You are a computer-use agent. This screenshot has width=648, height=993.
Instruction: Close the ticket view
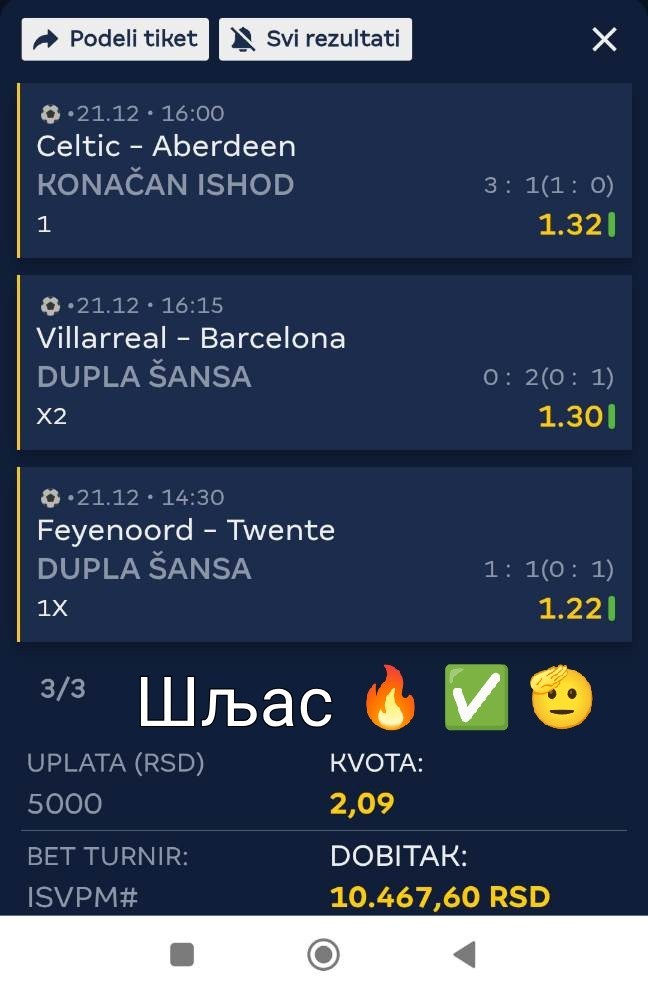click(x=604, y=40)
